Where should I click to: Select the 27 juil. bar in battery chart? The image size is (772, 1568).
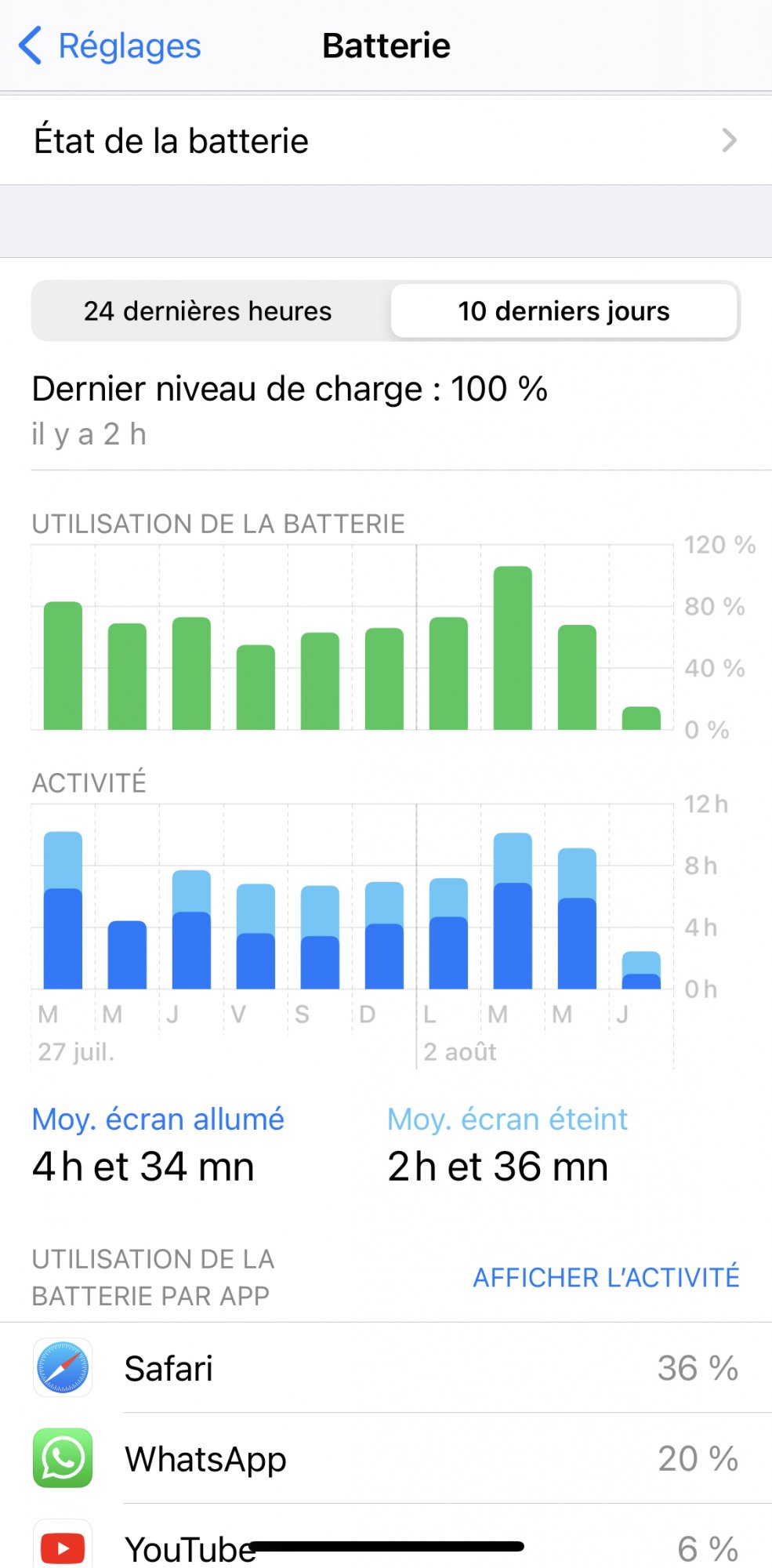click(63, 666)
